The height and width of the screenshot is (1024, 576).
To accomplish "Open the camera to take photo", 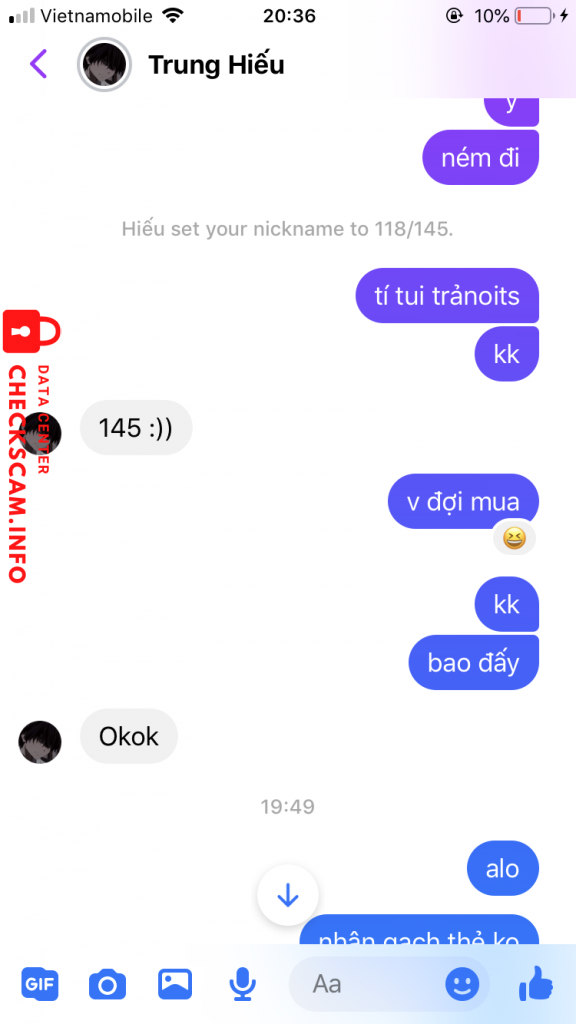I will coord(107,984).
